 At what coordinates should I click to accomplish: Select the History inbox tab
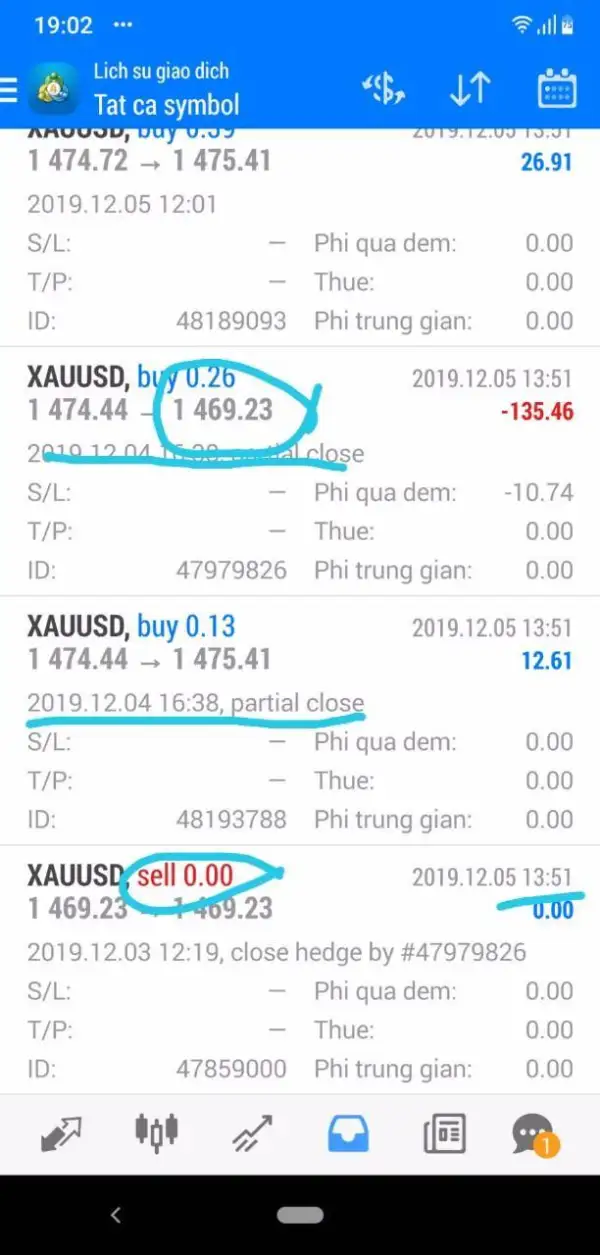pos(348,1133)
